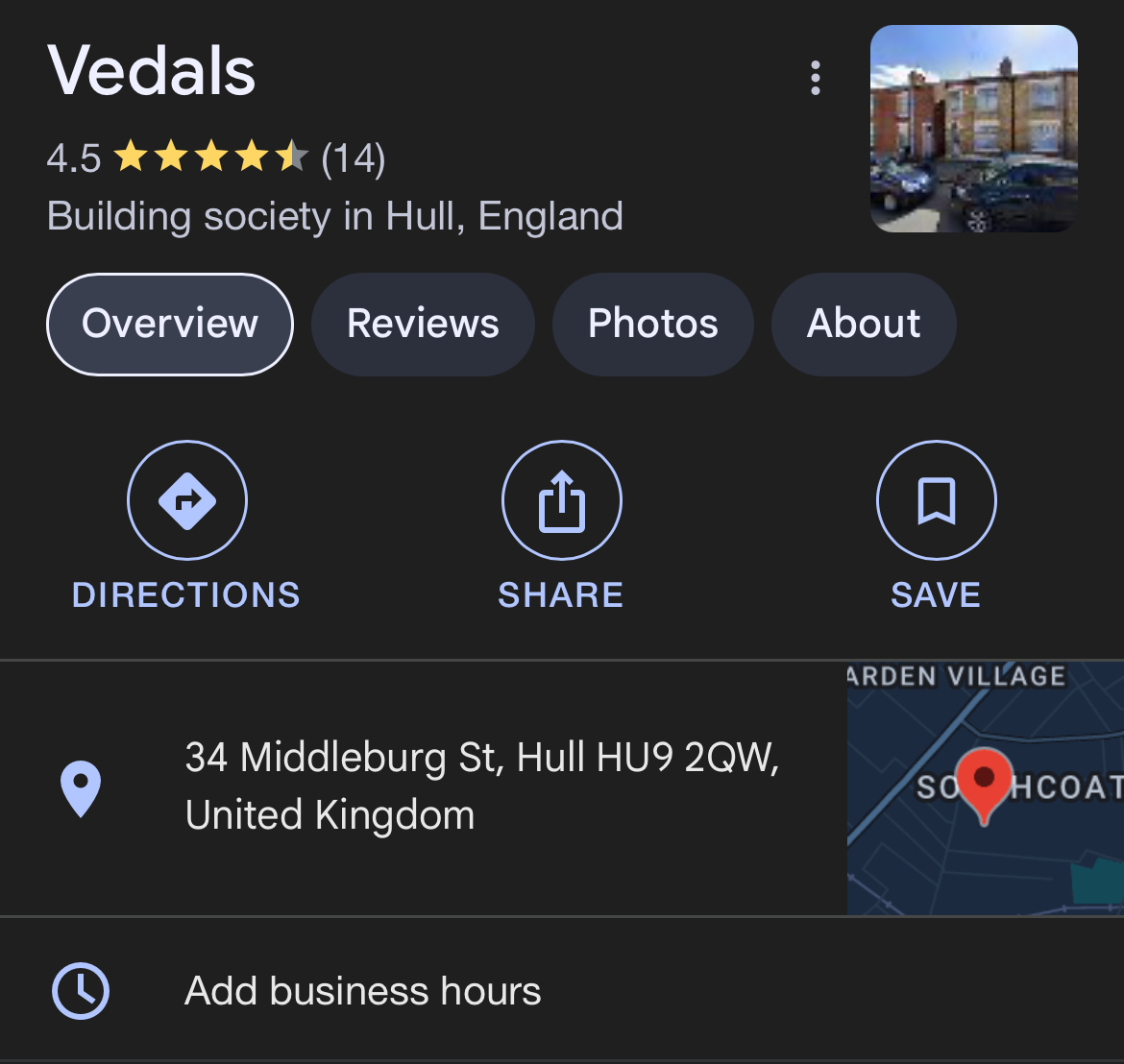The image size is (1124, 1064).
Task: Open the Vedals street view photo
Action: click(x=973, y=129)
